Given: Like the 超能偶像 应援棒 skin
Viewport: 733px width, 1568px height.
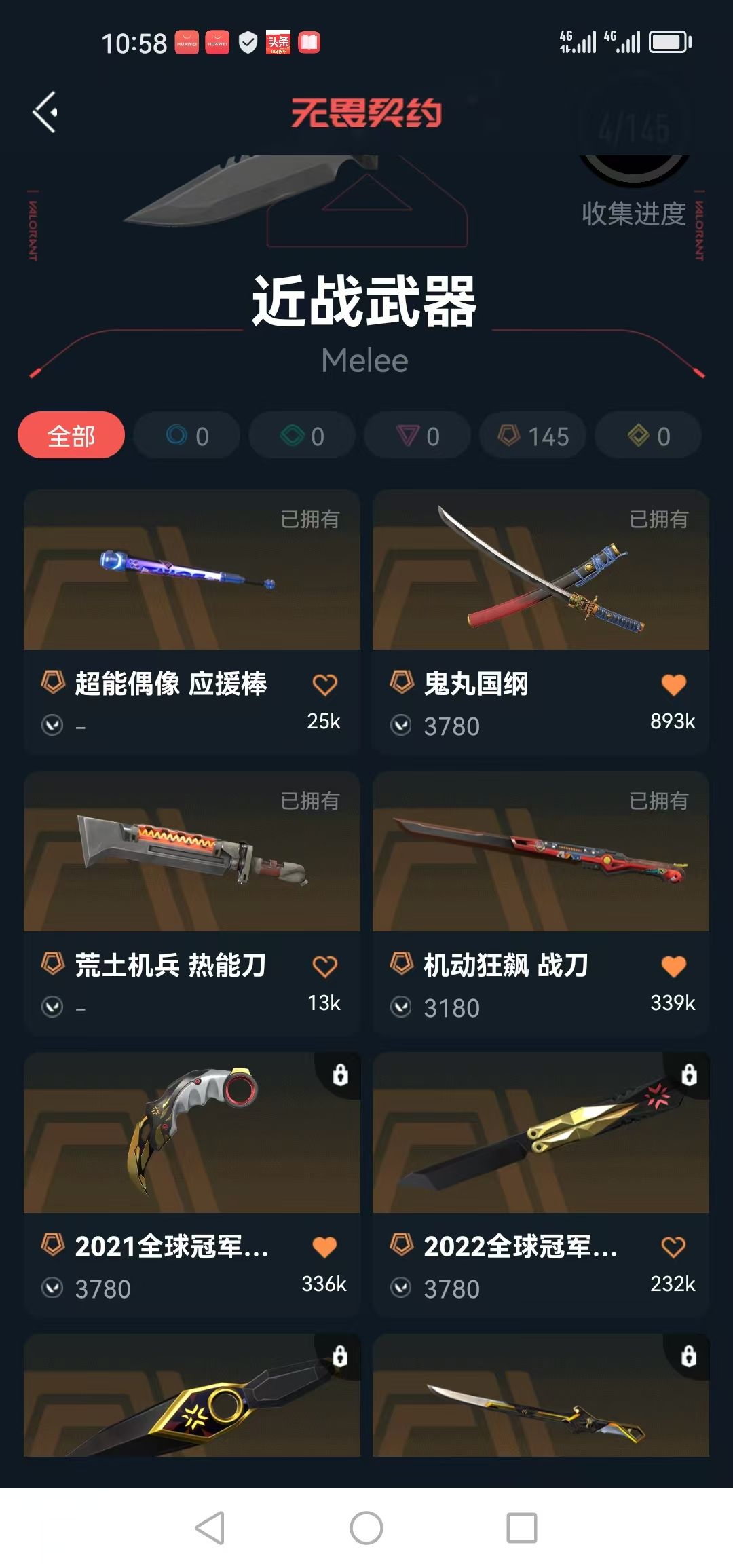Looking at the screenshot, I should [324, 685].
